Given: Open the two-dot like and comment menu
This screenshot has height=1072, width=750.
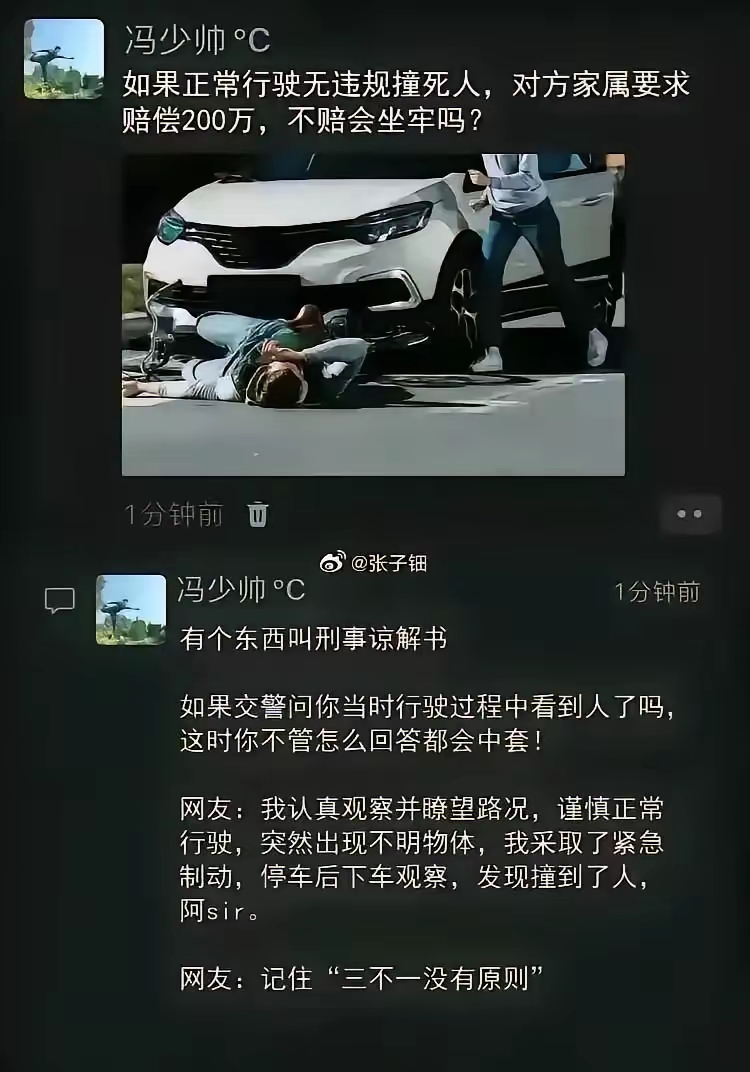Looking at the screenshot, I should point(689,515).
